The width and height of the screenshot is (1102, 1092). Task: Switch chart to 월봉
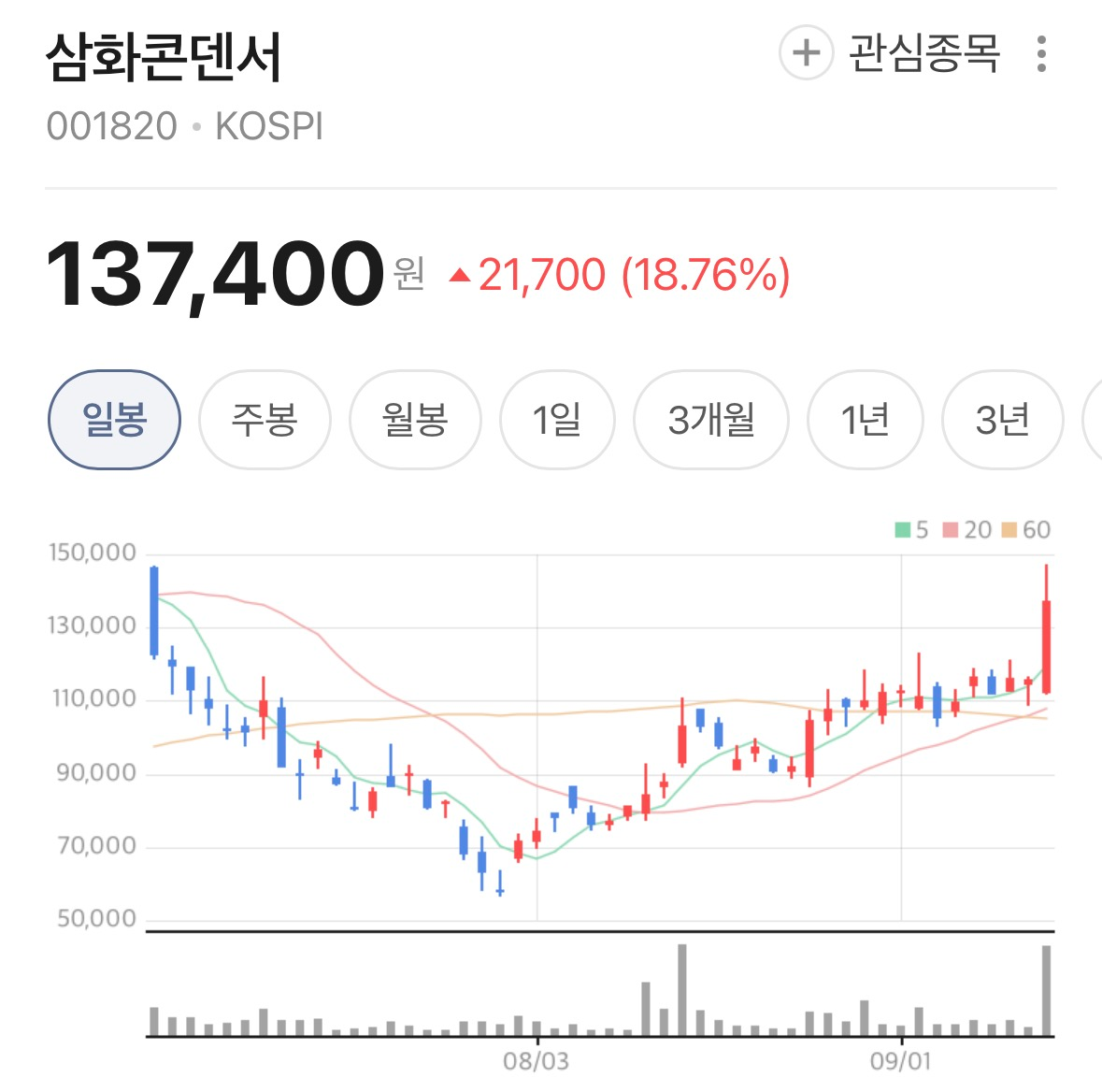415,420
